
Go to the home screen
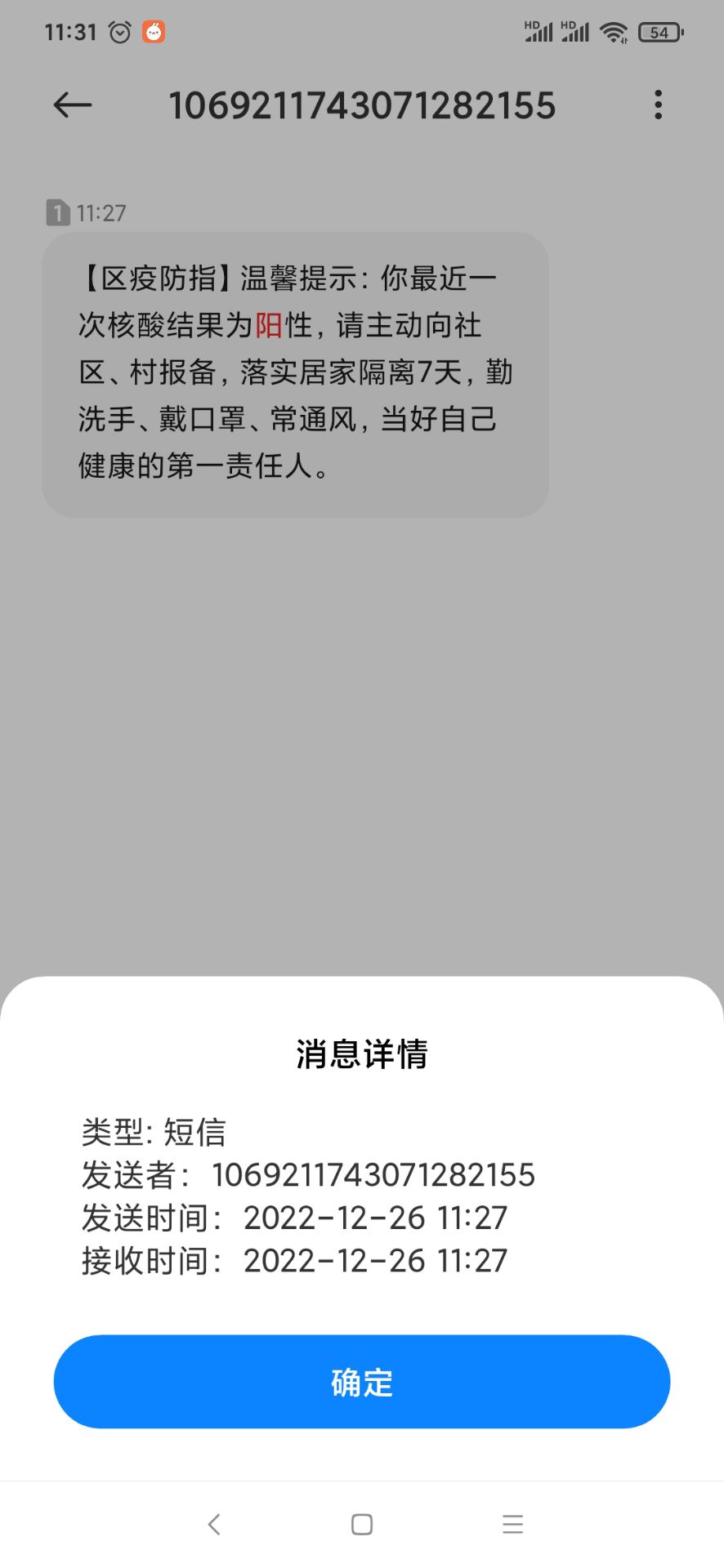pos(362,1524)
